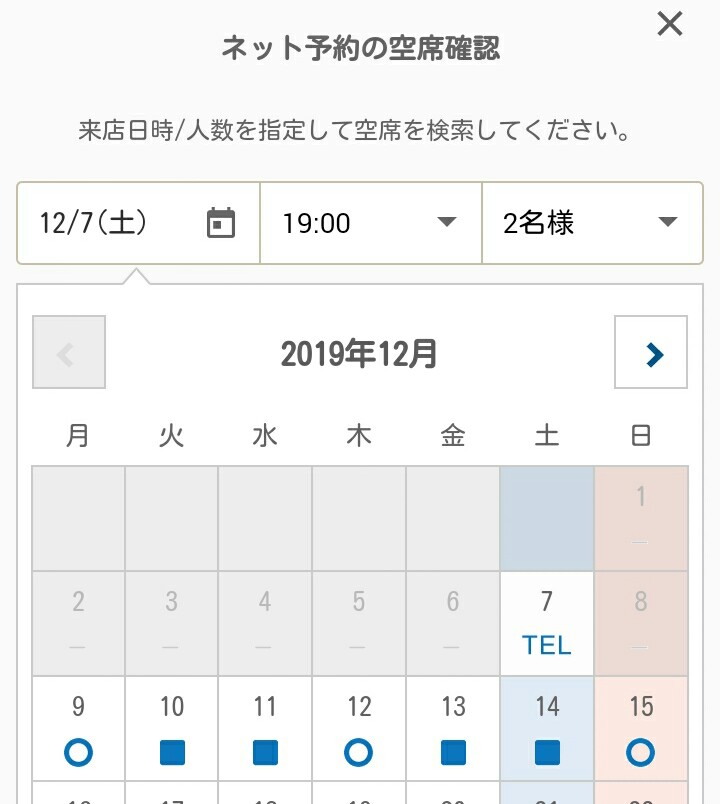This screenshot has height=804, width=720.
Task: Select square availability mark under December 13
Action: [453, 751]
